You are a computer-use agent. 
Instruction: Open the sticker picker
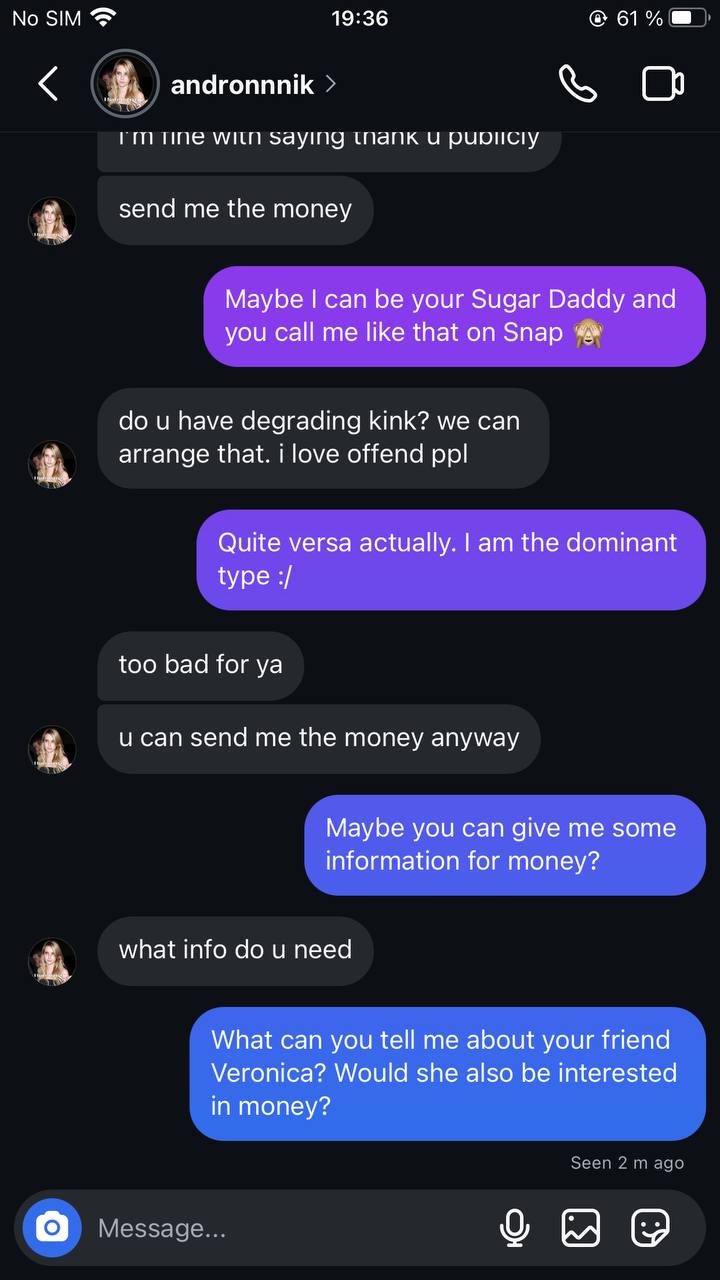click(650, 1227)
